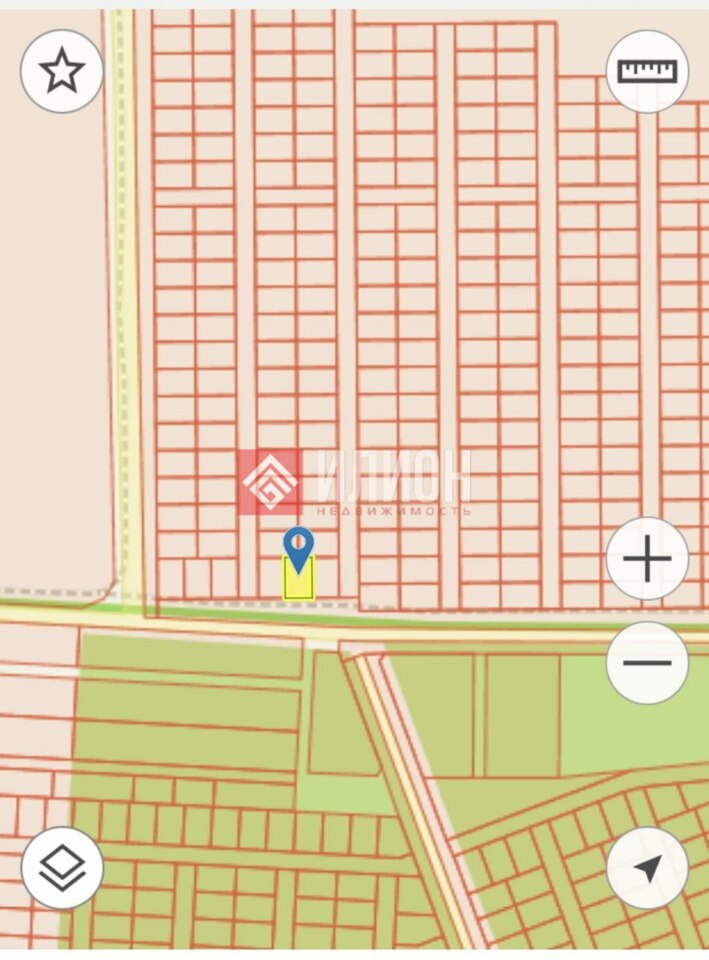The height and width of the screenshot is (960, 709).
Task: Select the blue pin on the highlighted plot
Action: 298,548
